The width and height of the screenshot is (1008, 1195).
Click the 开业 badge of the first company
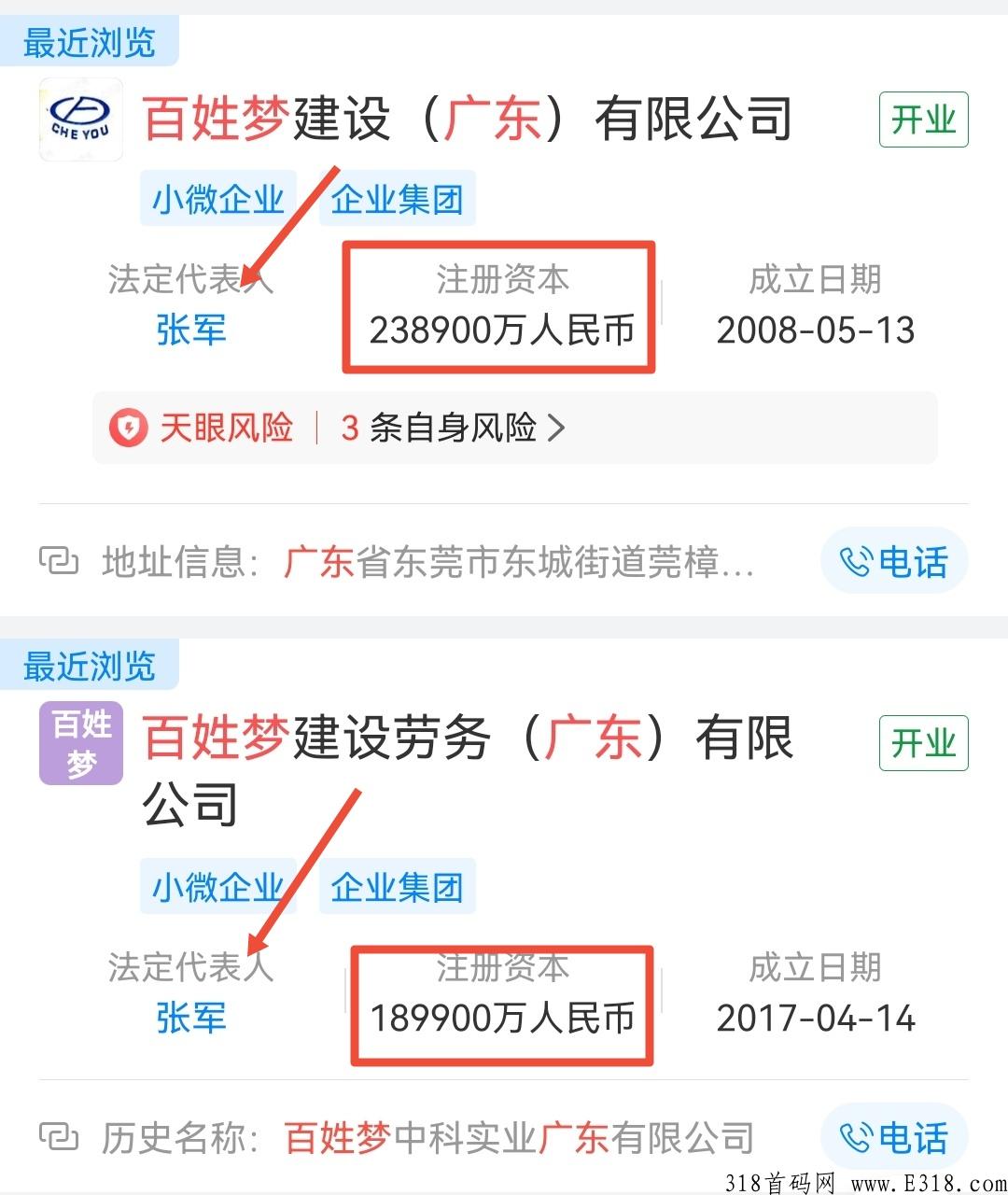coord(923,120)
